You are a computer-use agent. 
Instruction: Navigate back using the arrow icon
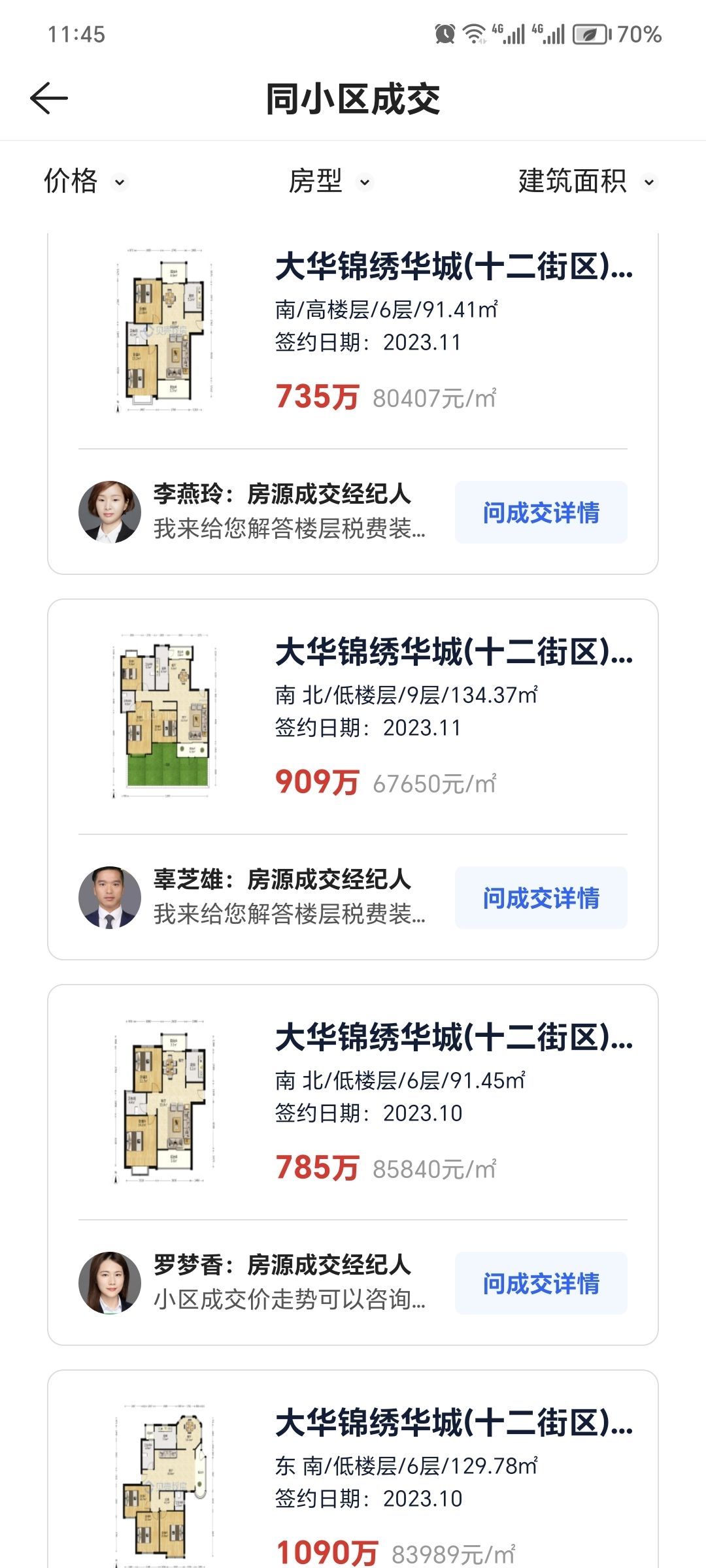click(48, 97)
